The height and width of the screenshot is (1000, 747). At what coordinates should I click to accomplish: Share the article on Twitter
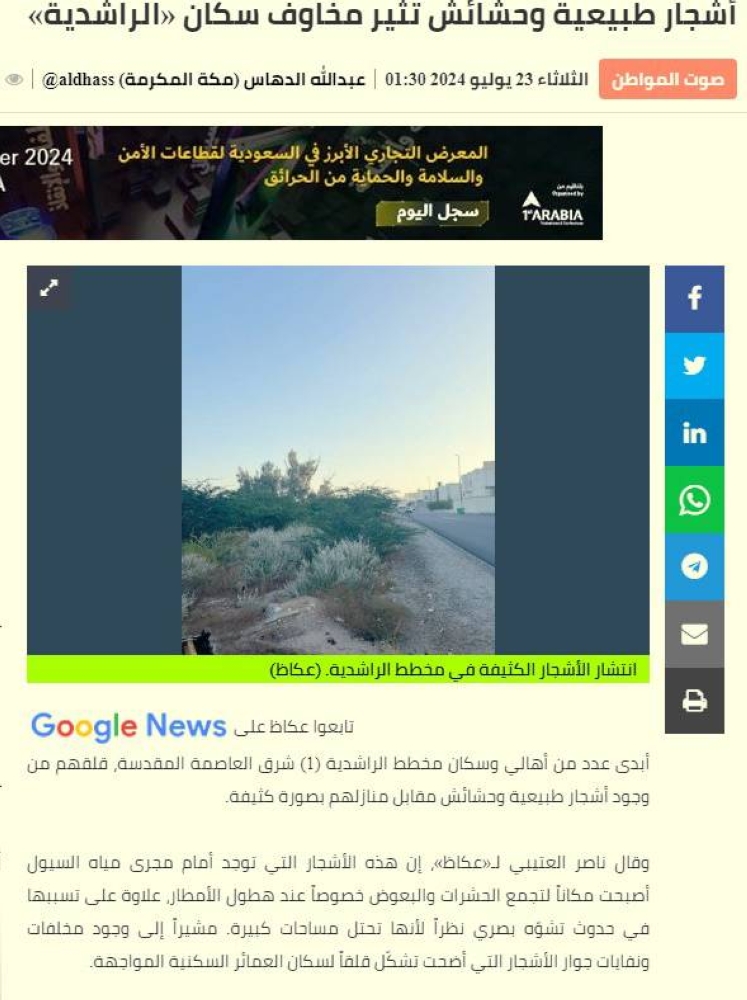pyautogui.click(x=694, y=365)
